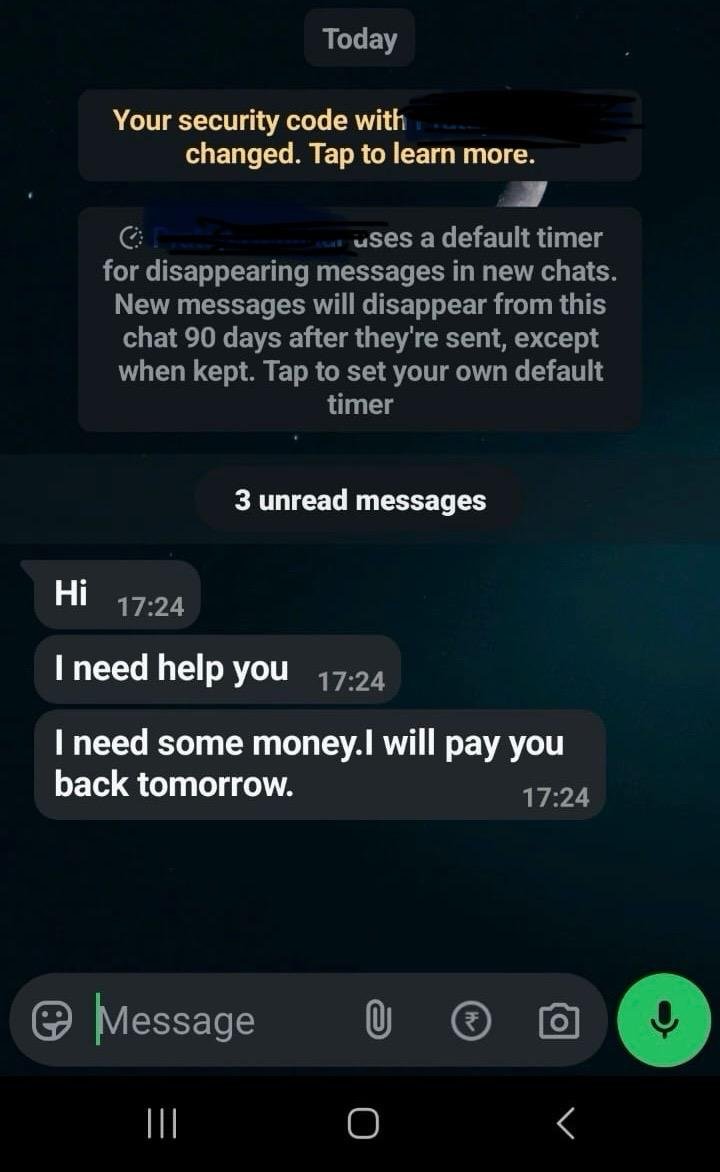
Task: Open the rupee payment option
Action: [471, 1021]
